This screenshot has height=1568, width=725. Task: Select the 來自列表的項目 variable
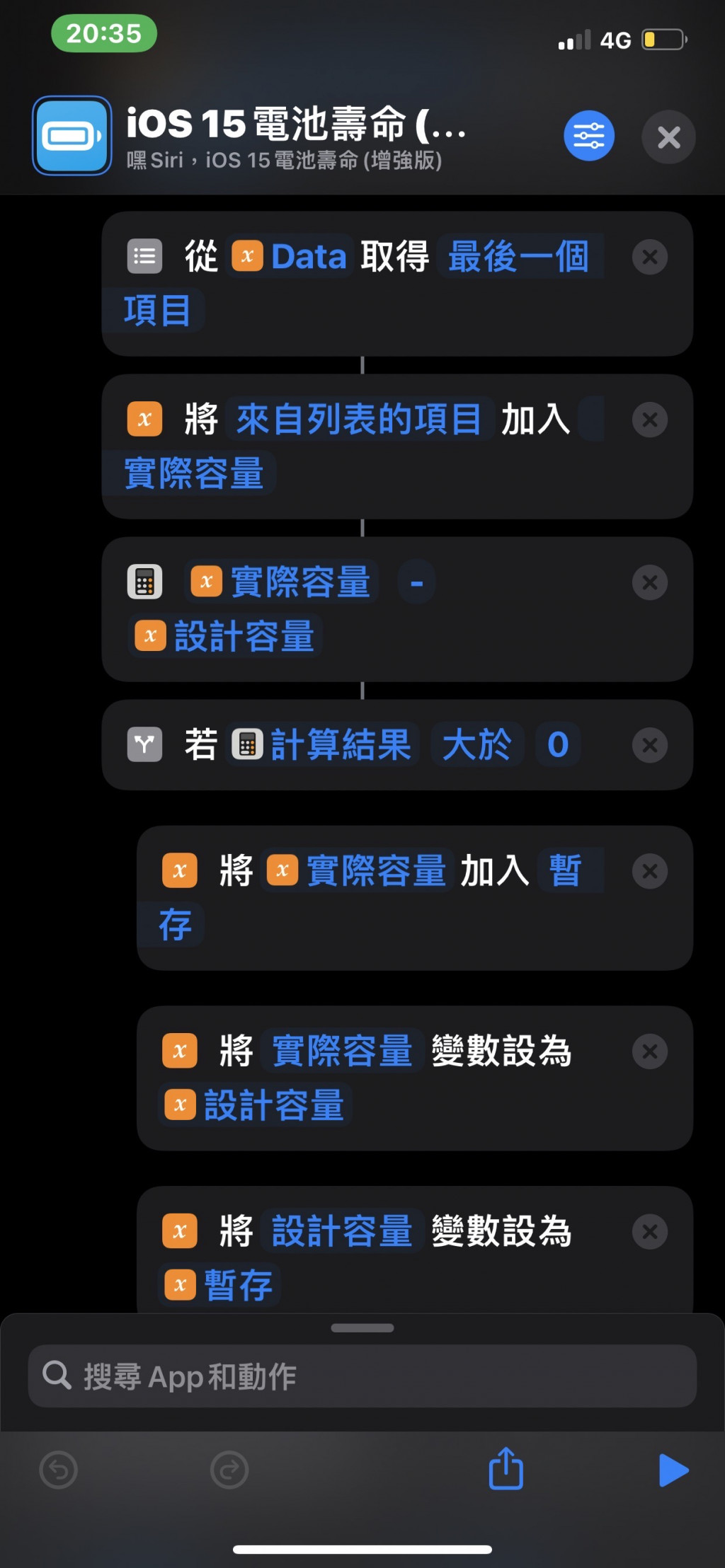[x=358, y=420]
